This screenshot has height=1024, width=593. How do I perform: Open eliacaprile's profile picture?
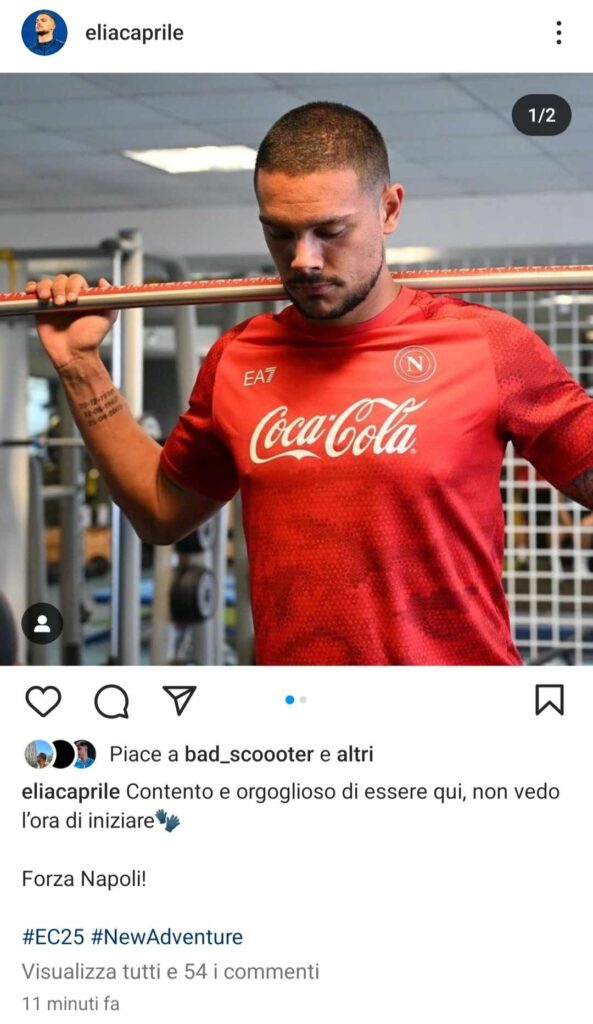44,33
